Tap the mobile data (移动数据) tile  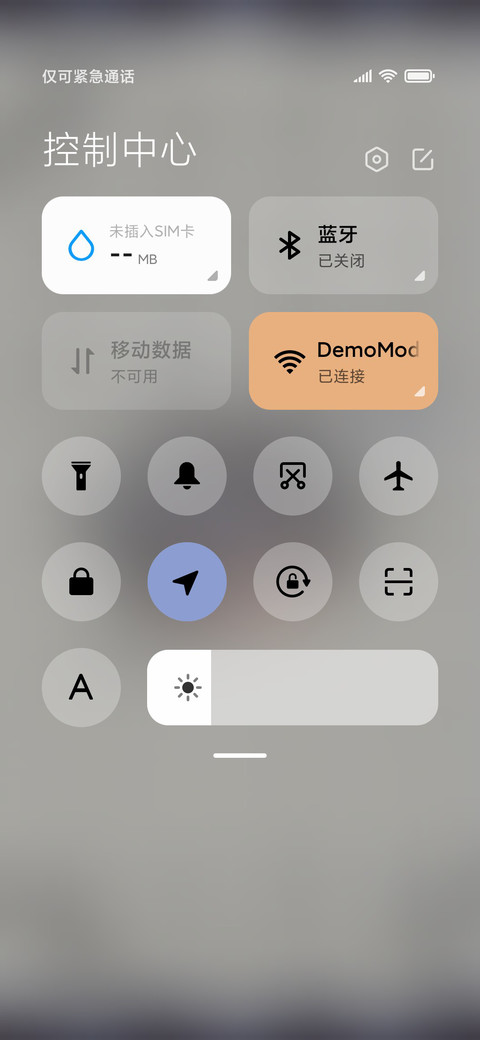point(137,361)
